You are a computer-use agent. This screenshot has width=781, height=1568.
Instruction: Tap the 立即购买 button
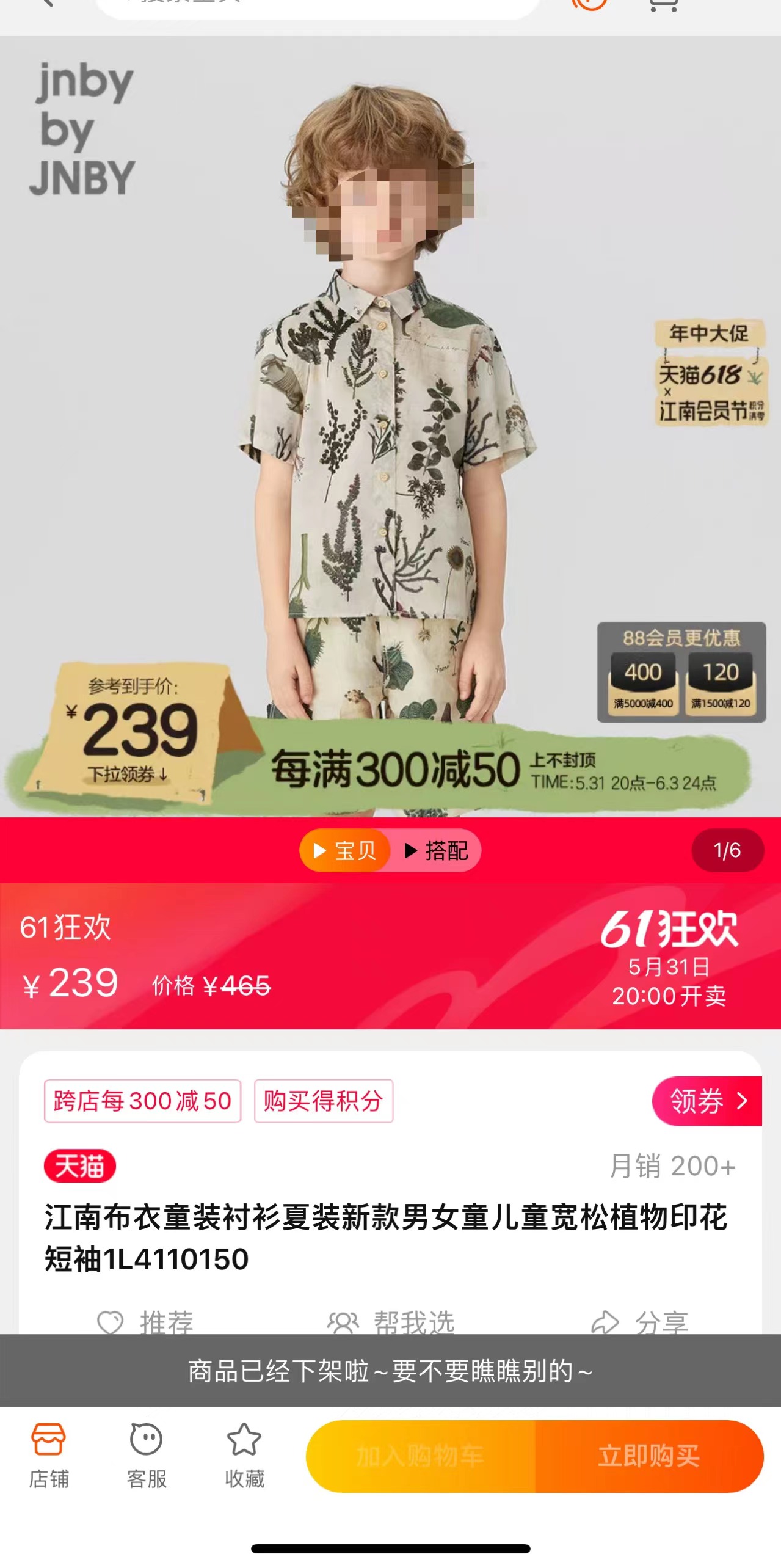pos(648,1456)
